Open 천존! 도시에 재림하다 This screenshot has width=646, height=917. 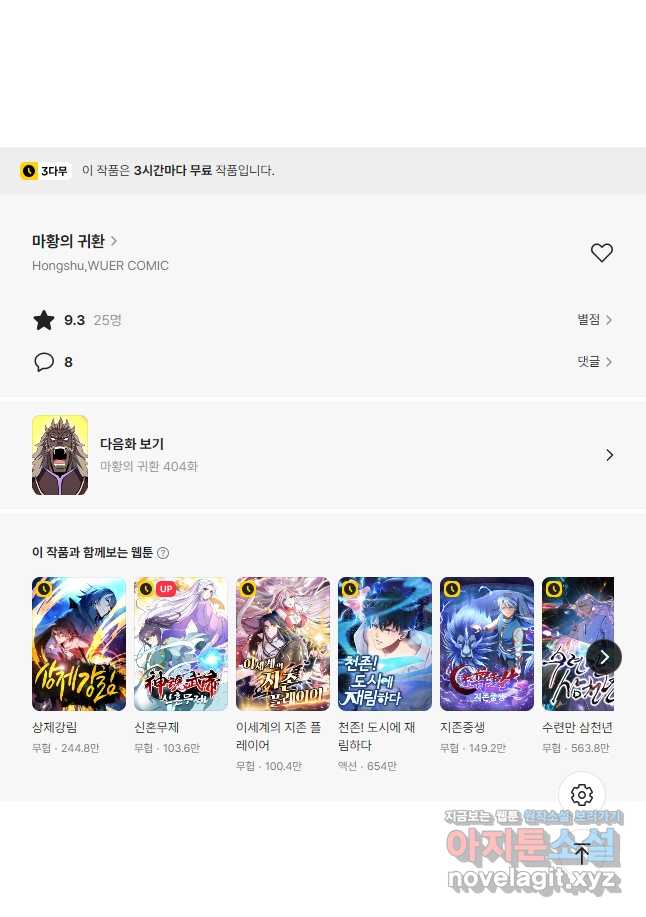385,644
